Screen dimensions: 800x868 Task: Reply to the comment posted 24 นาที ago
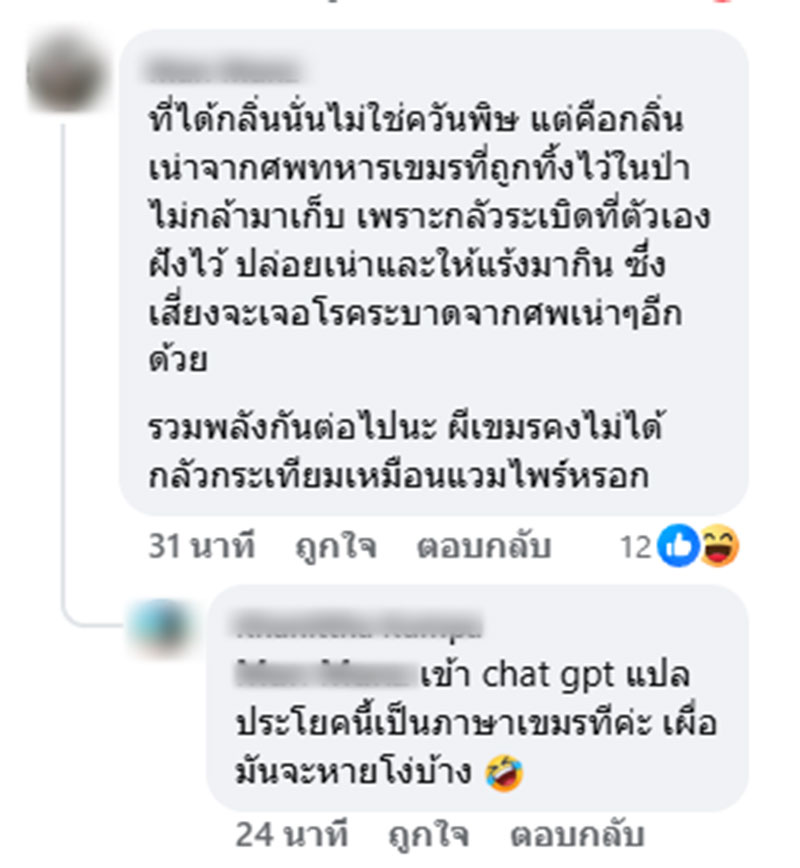tap(576, 833)
